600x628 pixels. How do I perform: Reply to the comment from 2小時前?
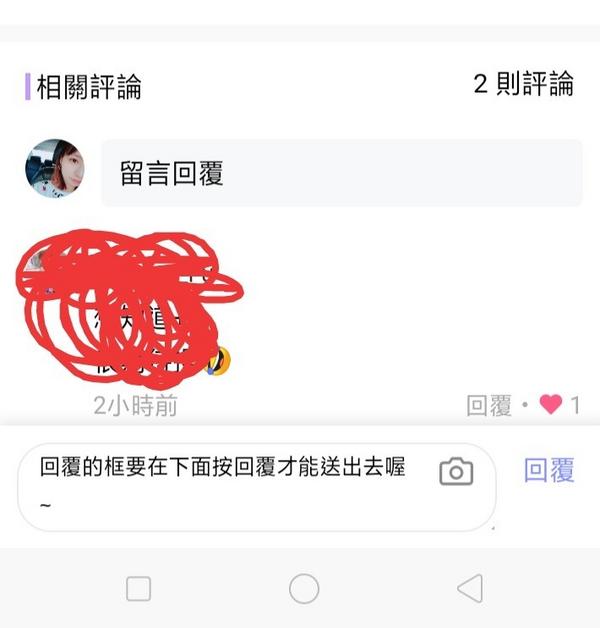tap(489, 405)
